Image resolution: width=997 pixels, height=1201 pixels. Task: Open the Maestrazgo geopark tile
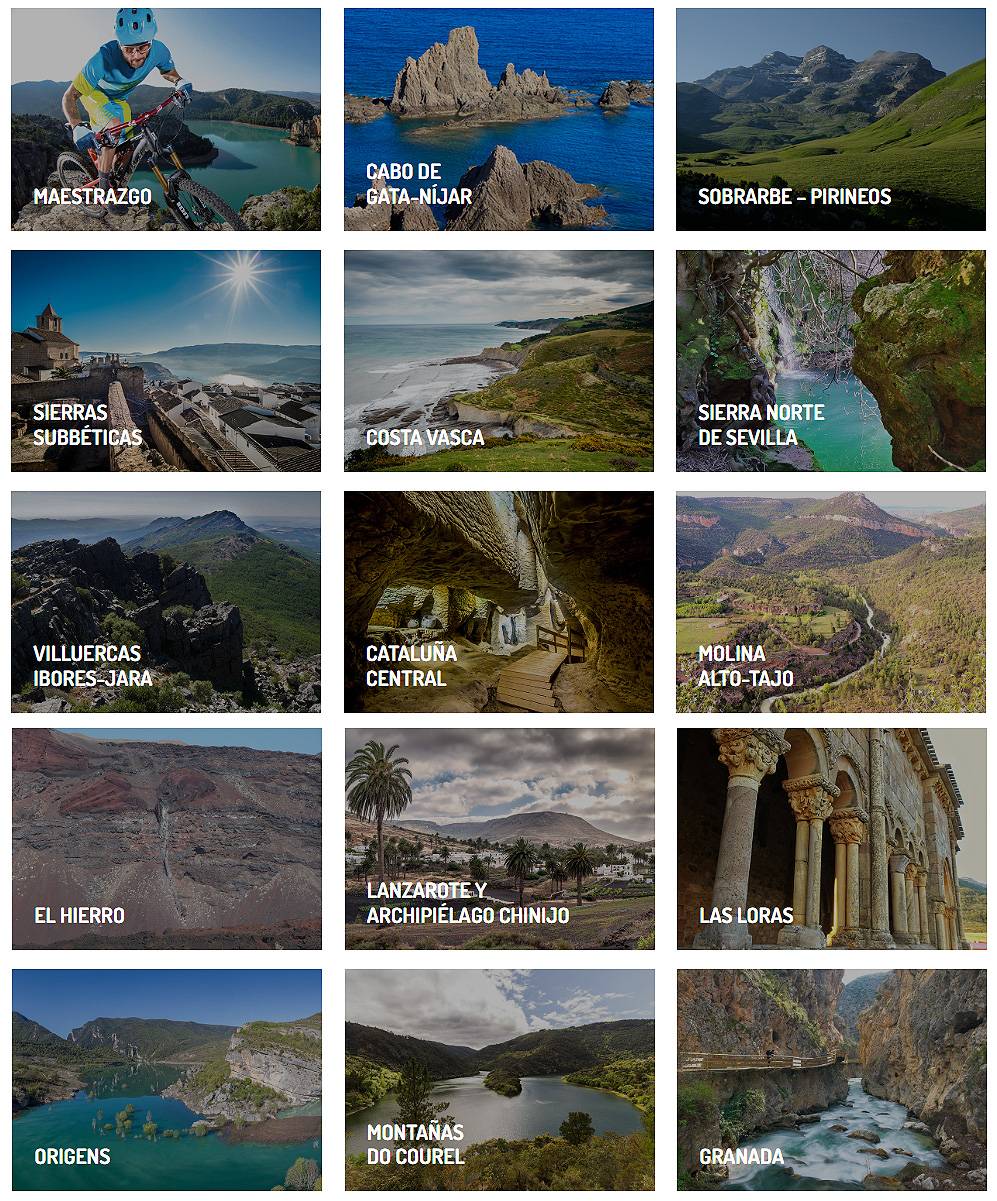(166, 120)
